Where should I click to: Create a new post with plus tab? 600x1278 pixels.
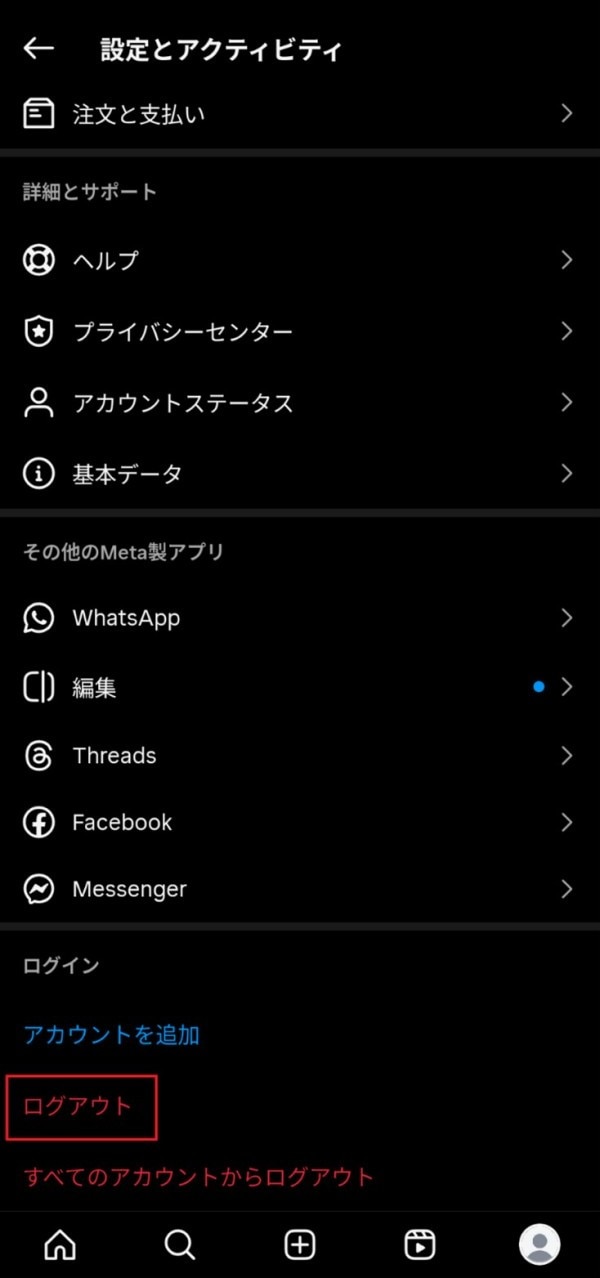tap(300, 1245)
